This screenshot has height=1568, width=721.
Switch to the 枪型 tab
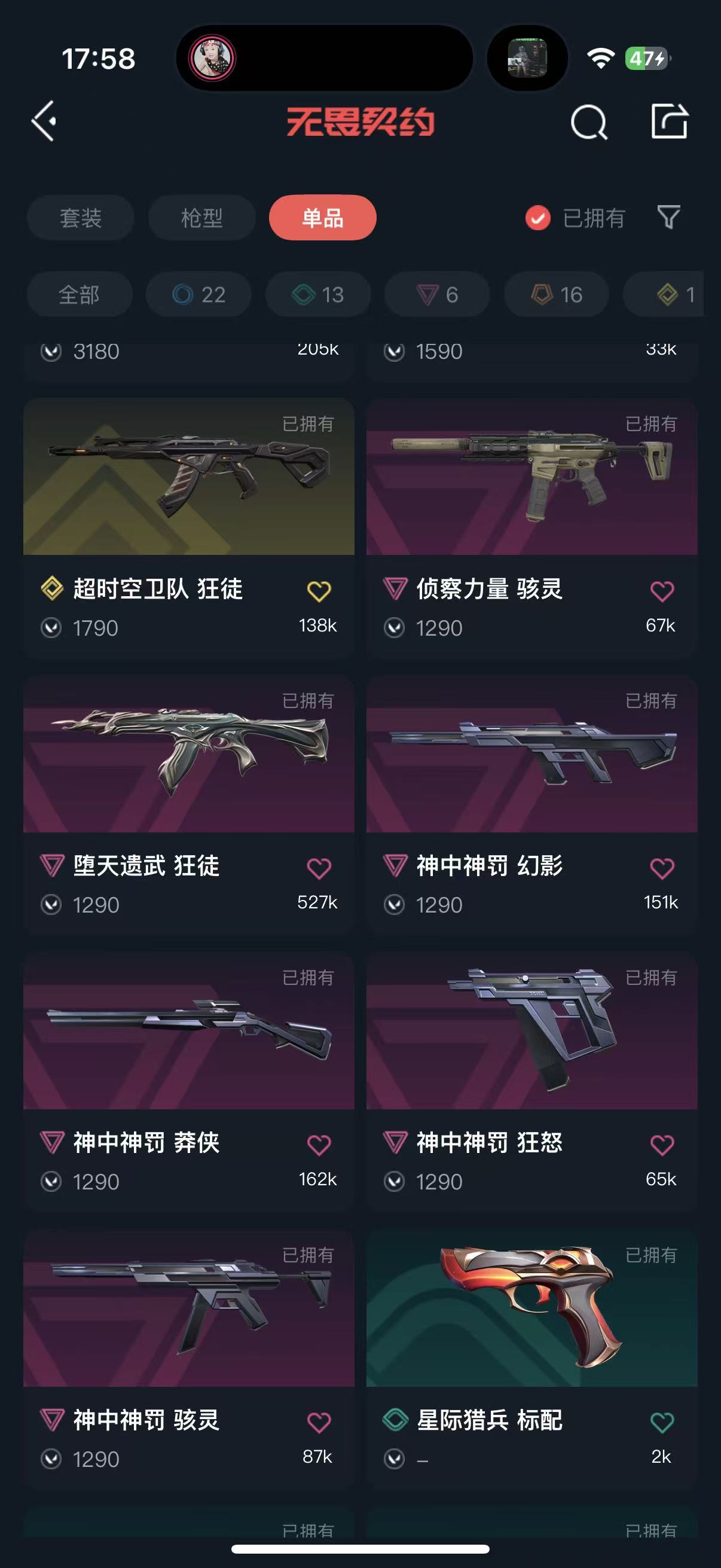point(201,218)
